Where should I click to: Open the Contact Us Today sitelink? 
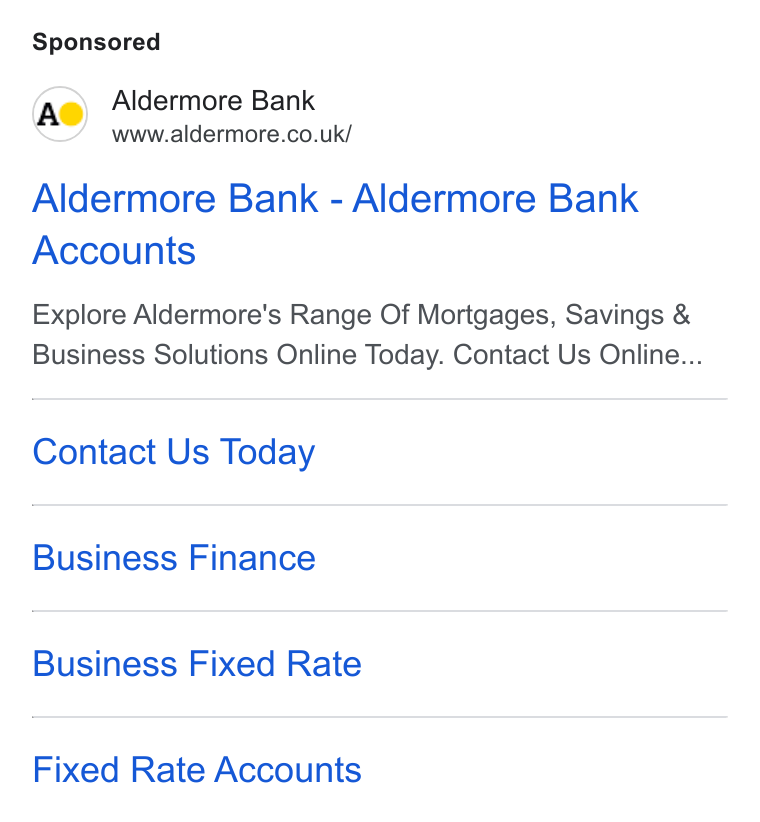click(173, 452)
